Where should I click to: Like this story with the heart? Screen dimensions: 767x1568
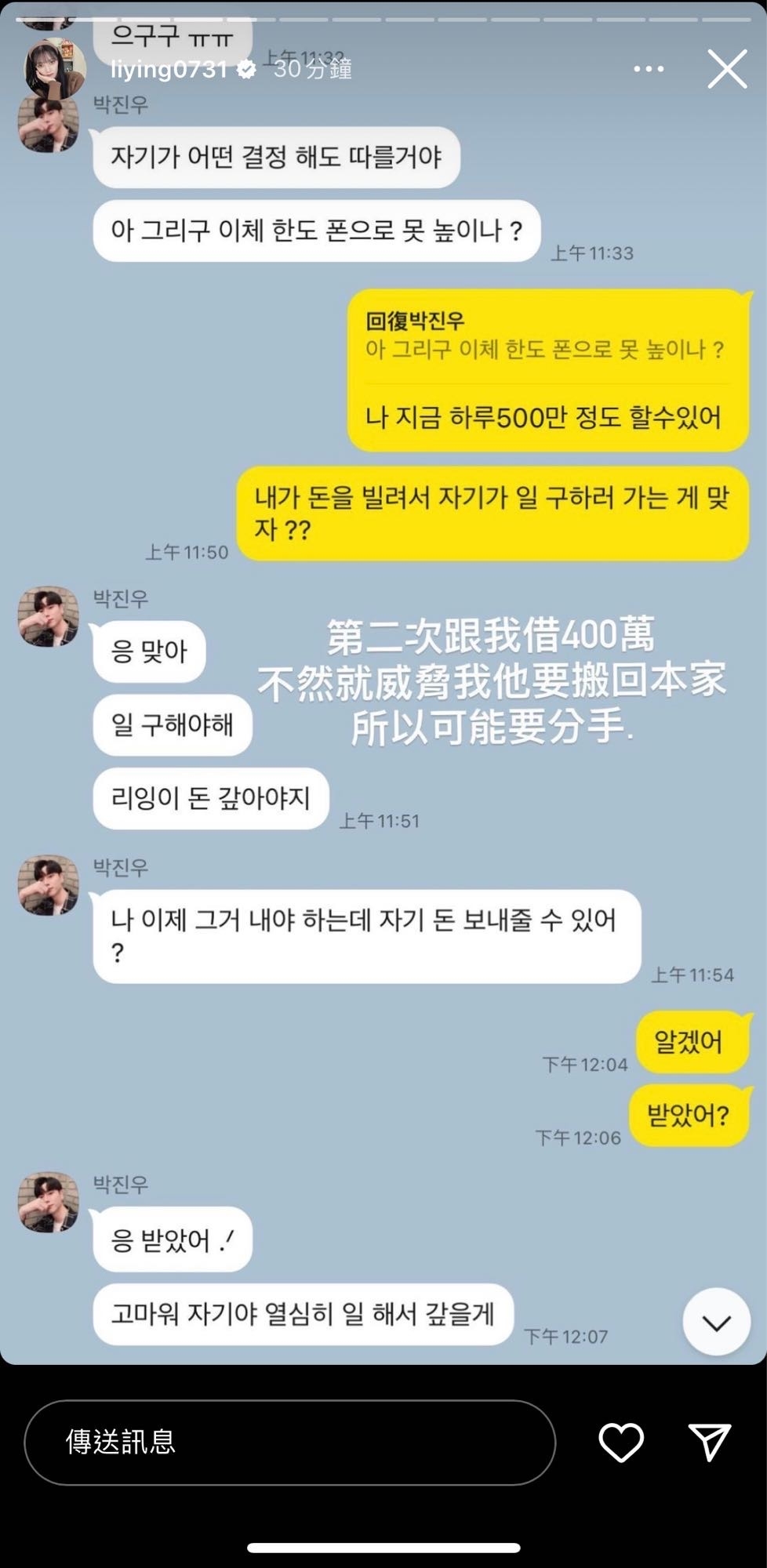pyautogui.click(x=621, y=1443)
